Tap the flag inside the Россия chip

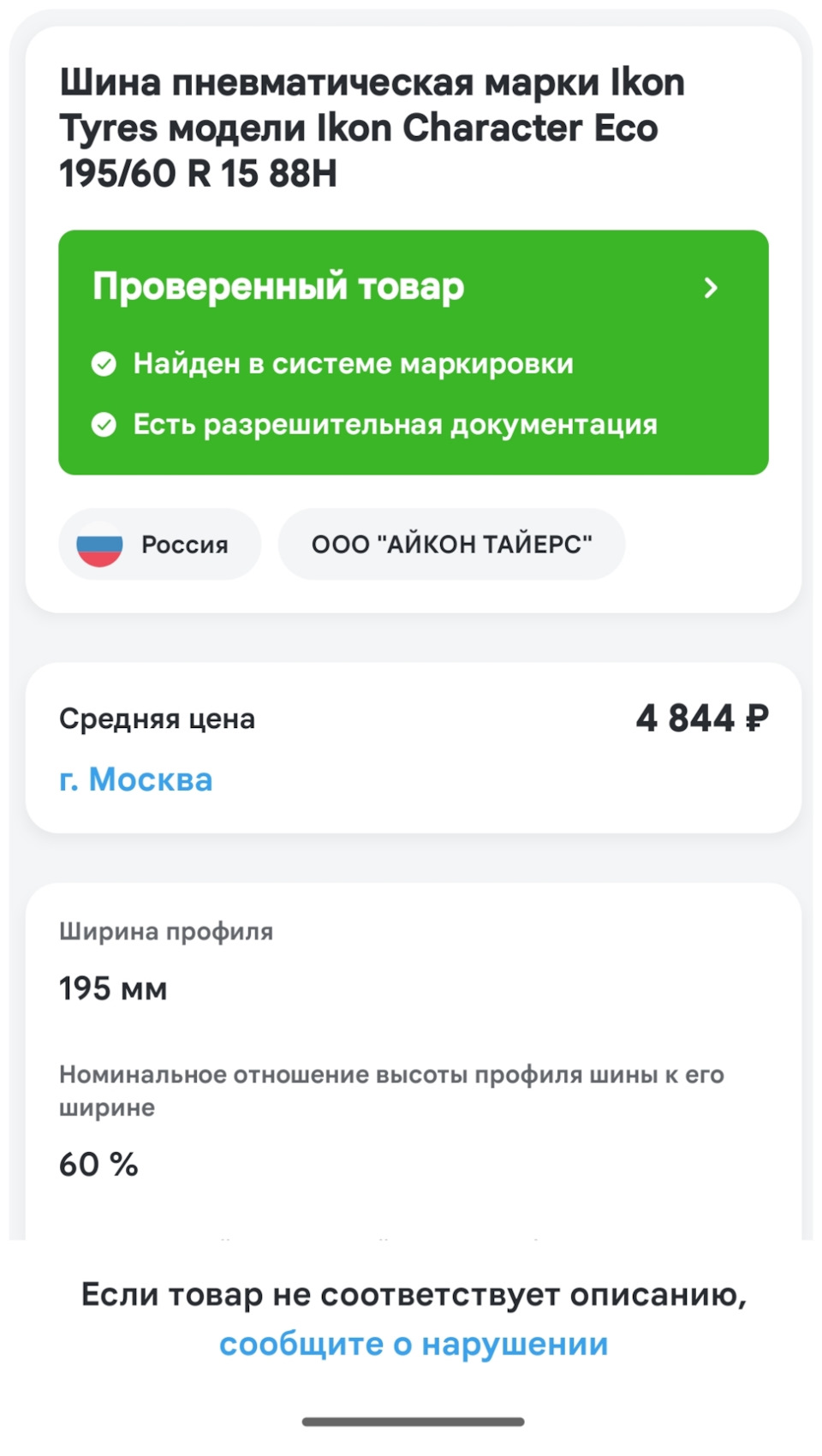point(101,543)
